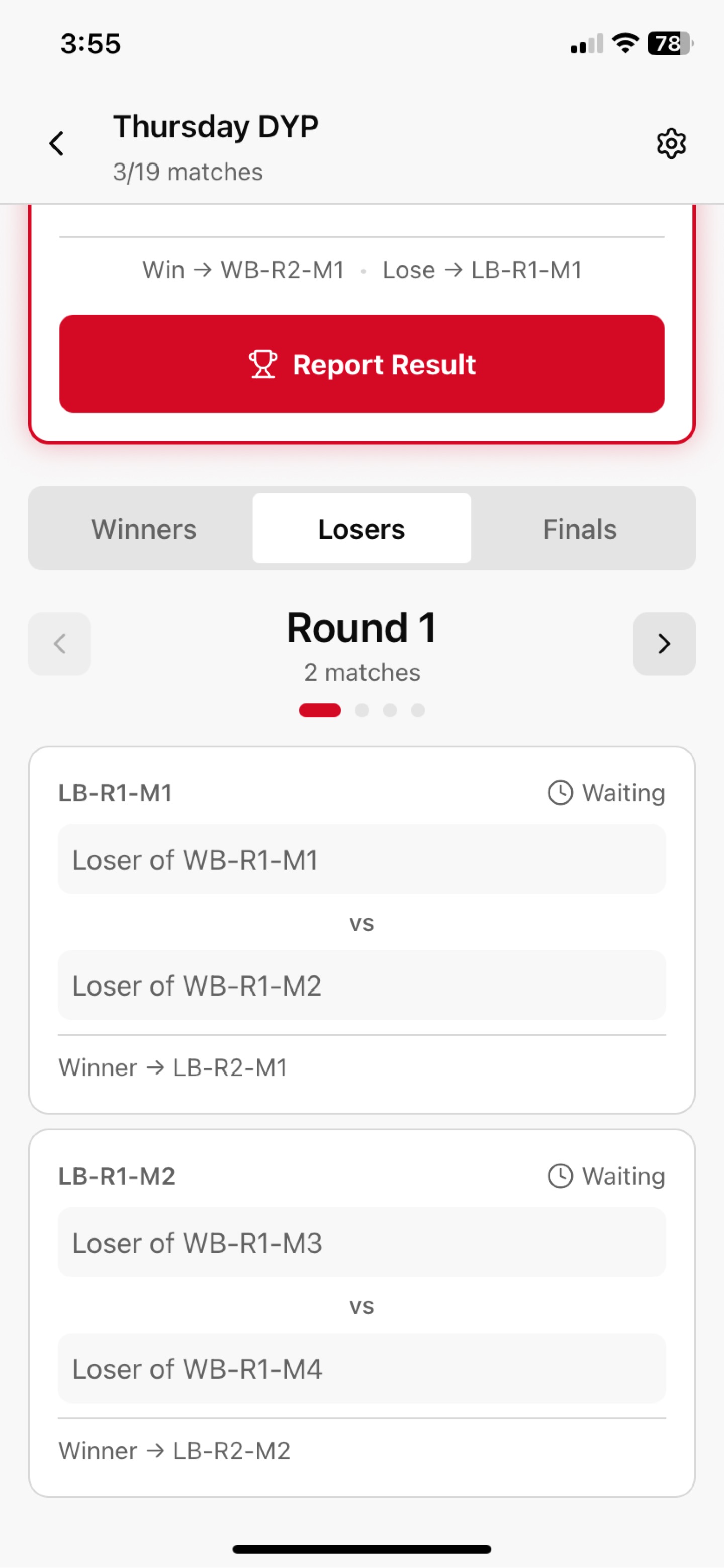Open match card LB-R1-M2

(x=361, y=1313)
